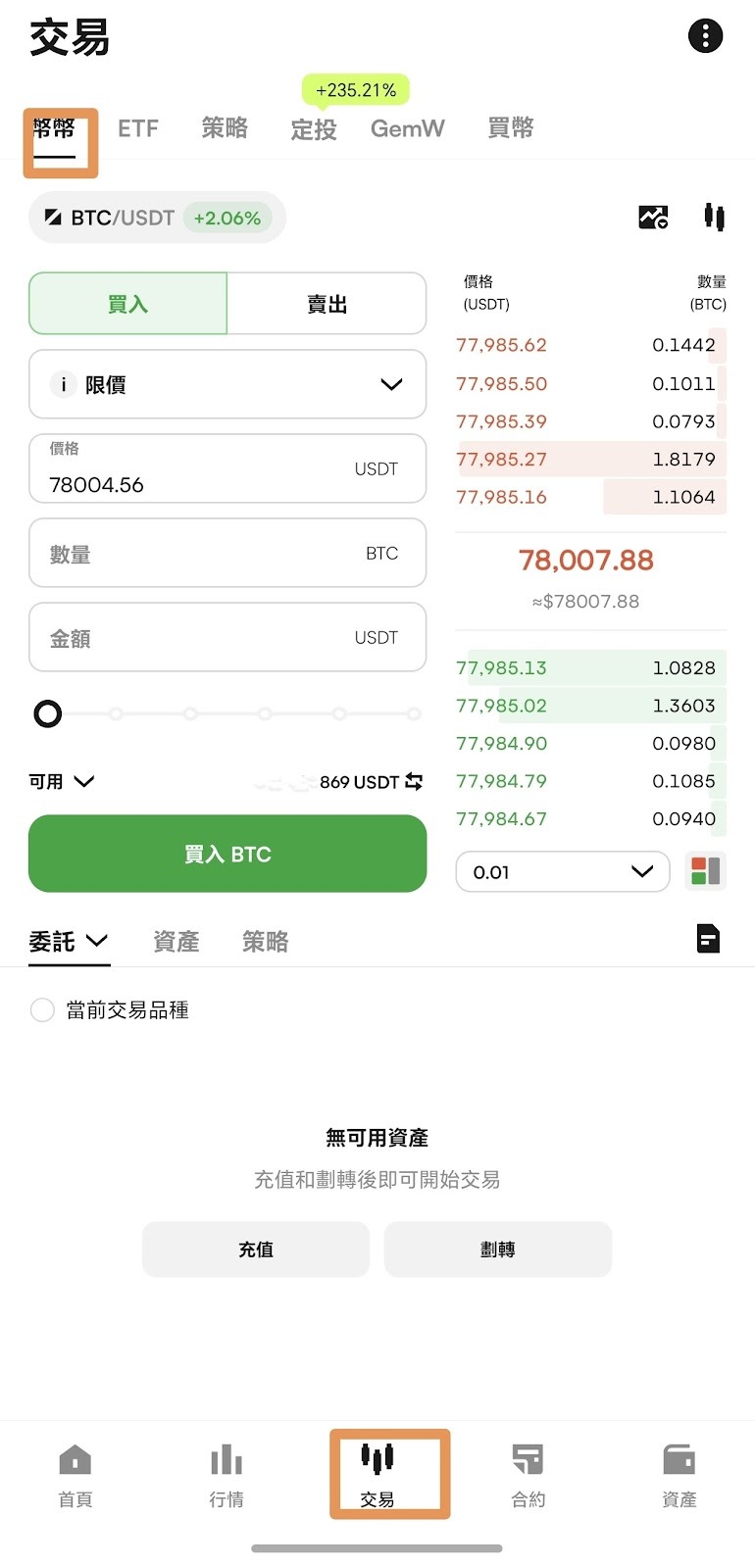Image resolution: width=755 pixels, height=1568 pixels.
Task: Switch to the ETF tab
Action: pyautogui.click(x=137, y=128)
